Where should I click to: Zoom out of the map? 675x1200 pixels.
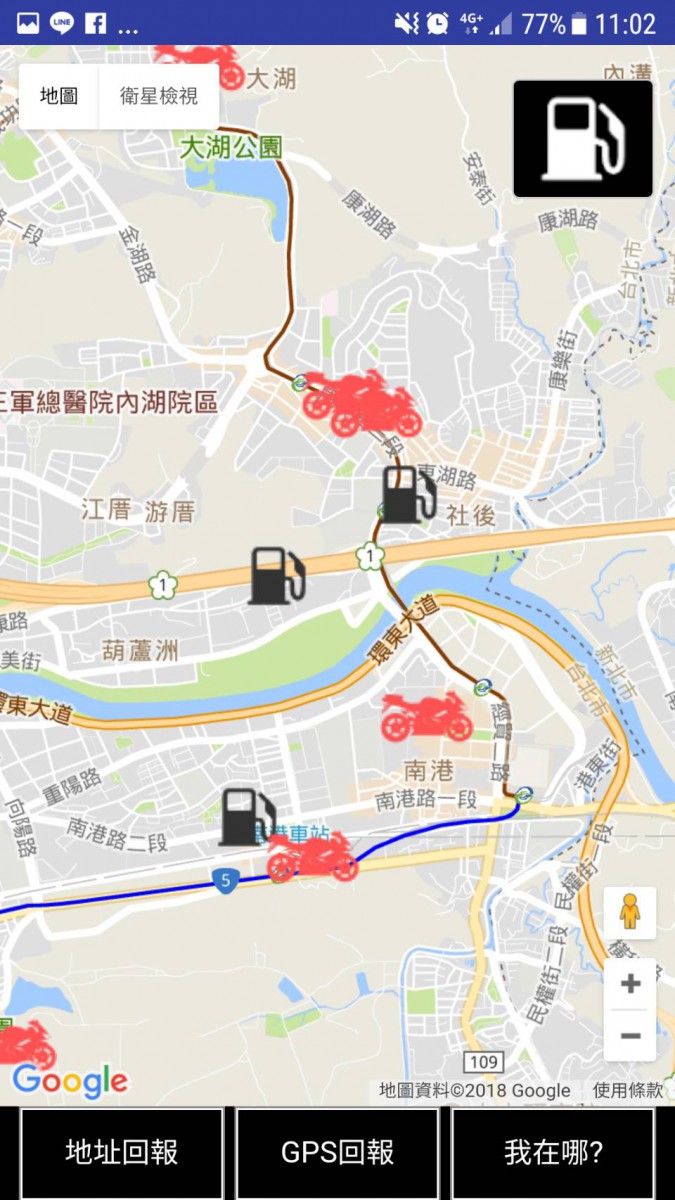[630, 1035]
